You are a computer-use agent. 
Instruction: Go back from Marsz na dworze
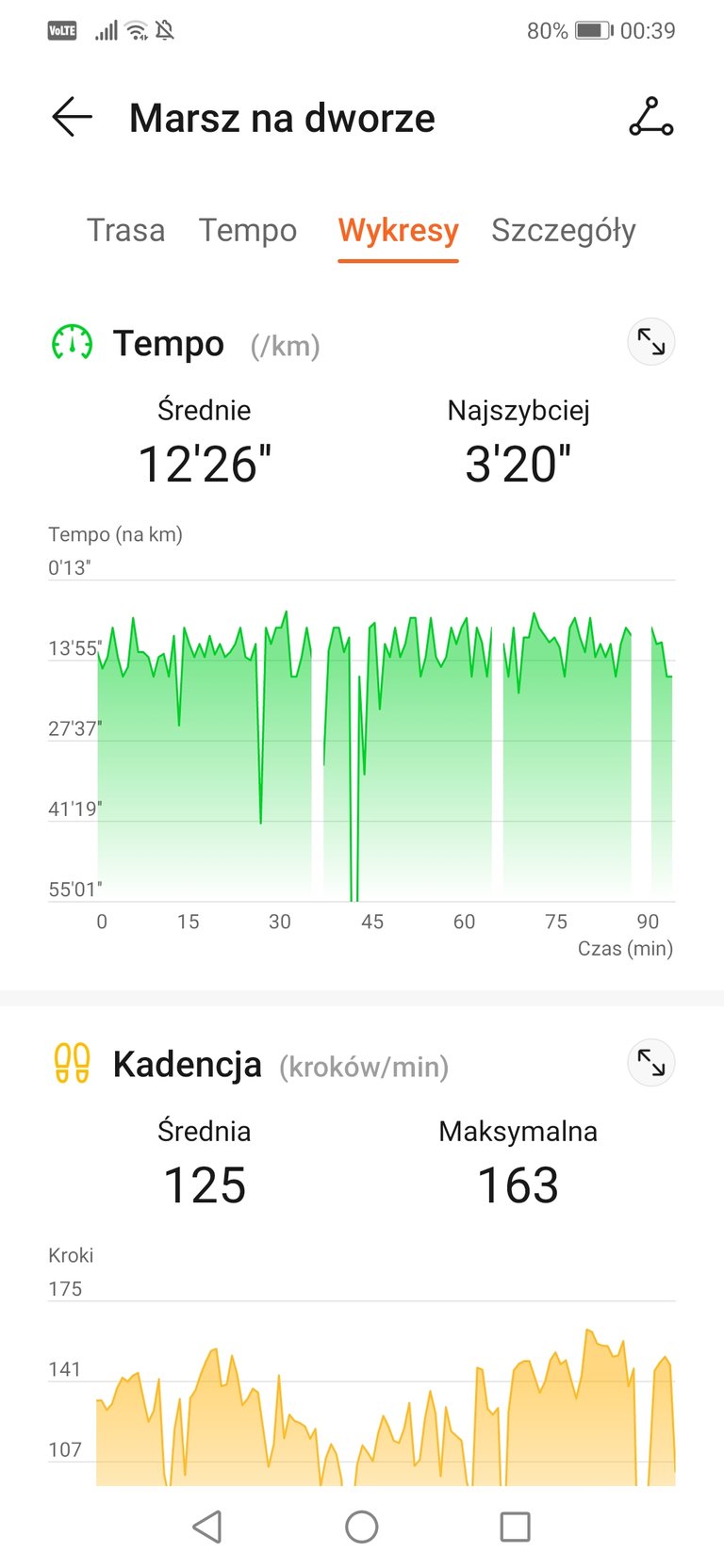click(72, 118)
